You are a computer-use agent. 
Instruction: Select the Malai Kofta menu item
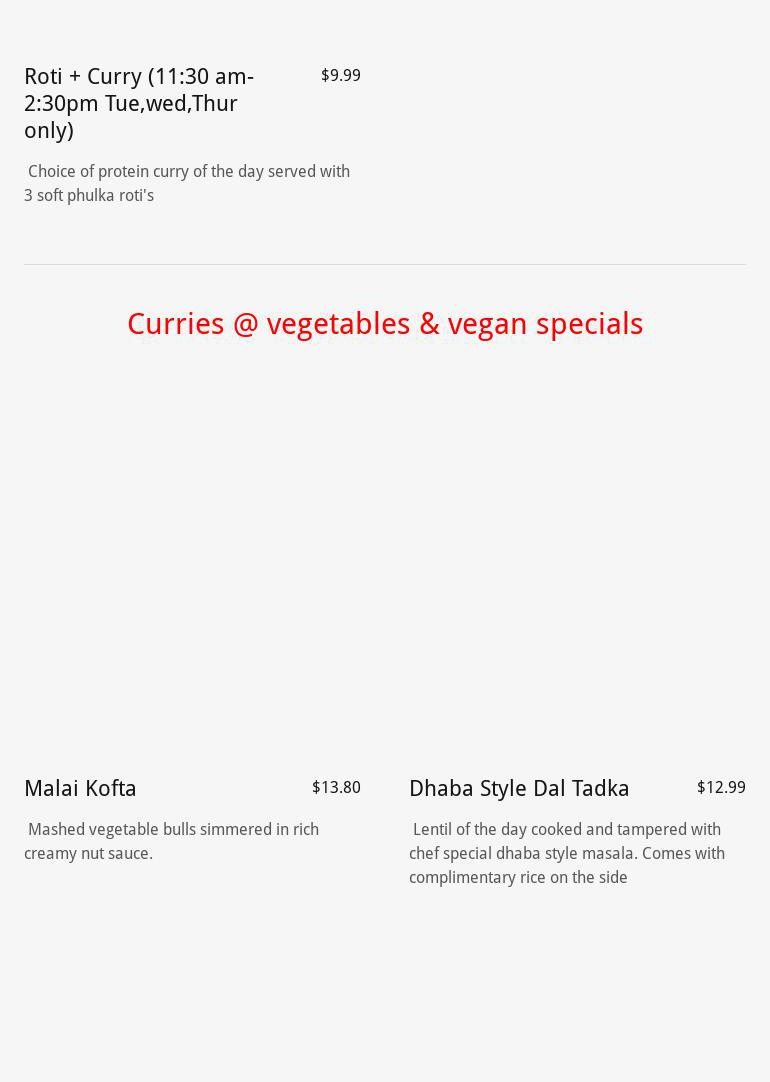click(x=81, y=788)
